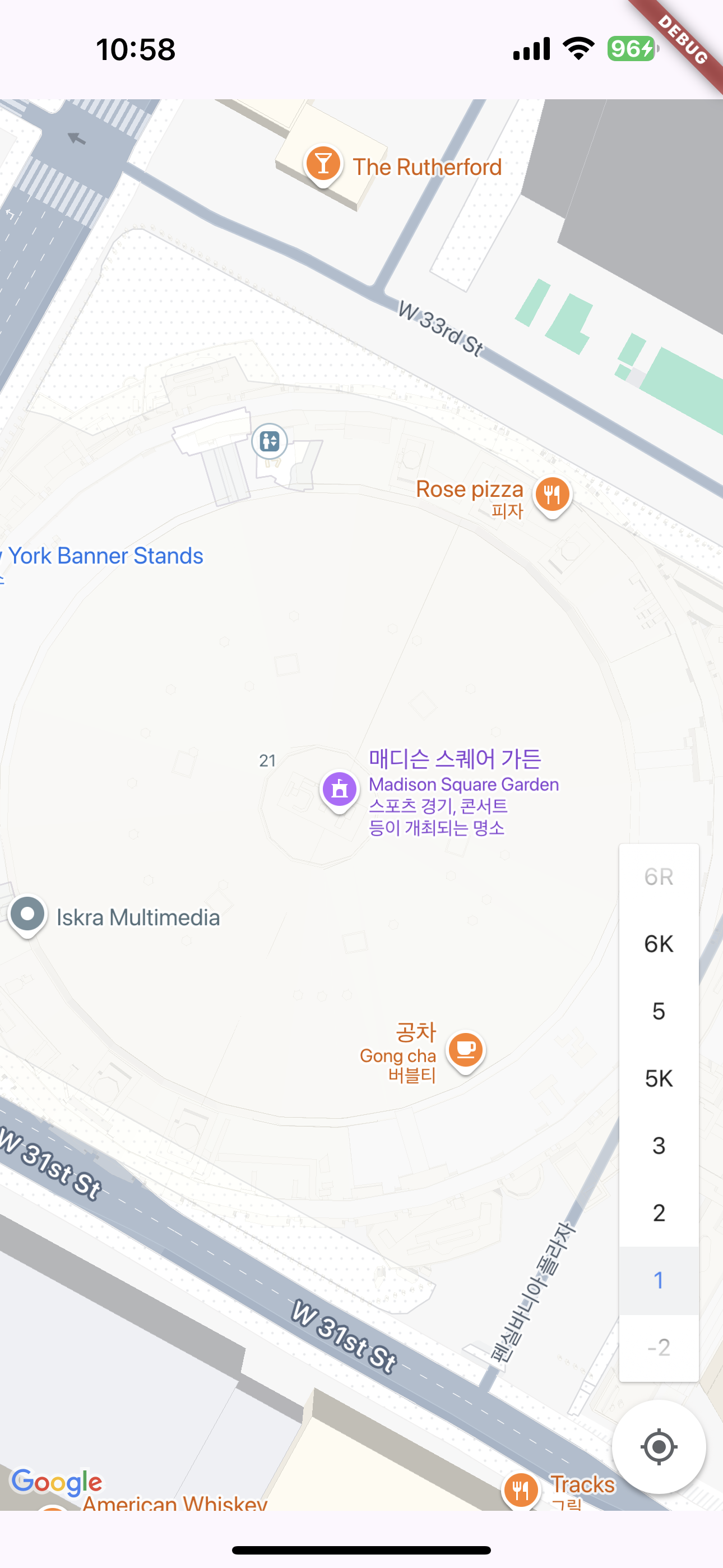This screenshot has height=1568, width=723.
Task: Center map on my location
Action: coord(659,1447)
